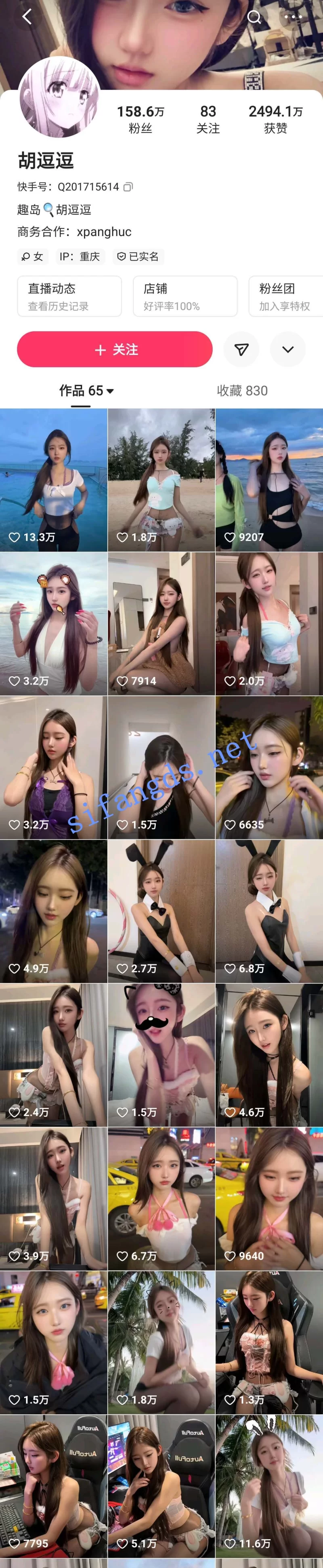The width and height of the screenshot is (323, 1568).
Task: Open search from the profile header
Action: coord(254,17)
